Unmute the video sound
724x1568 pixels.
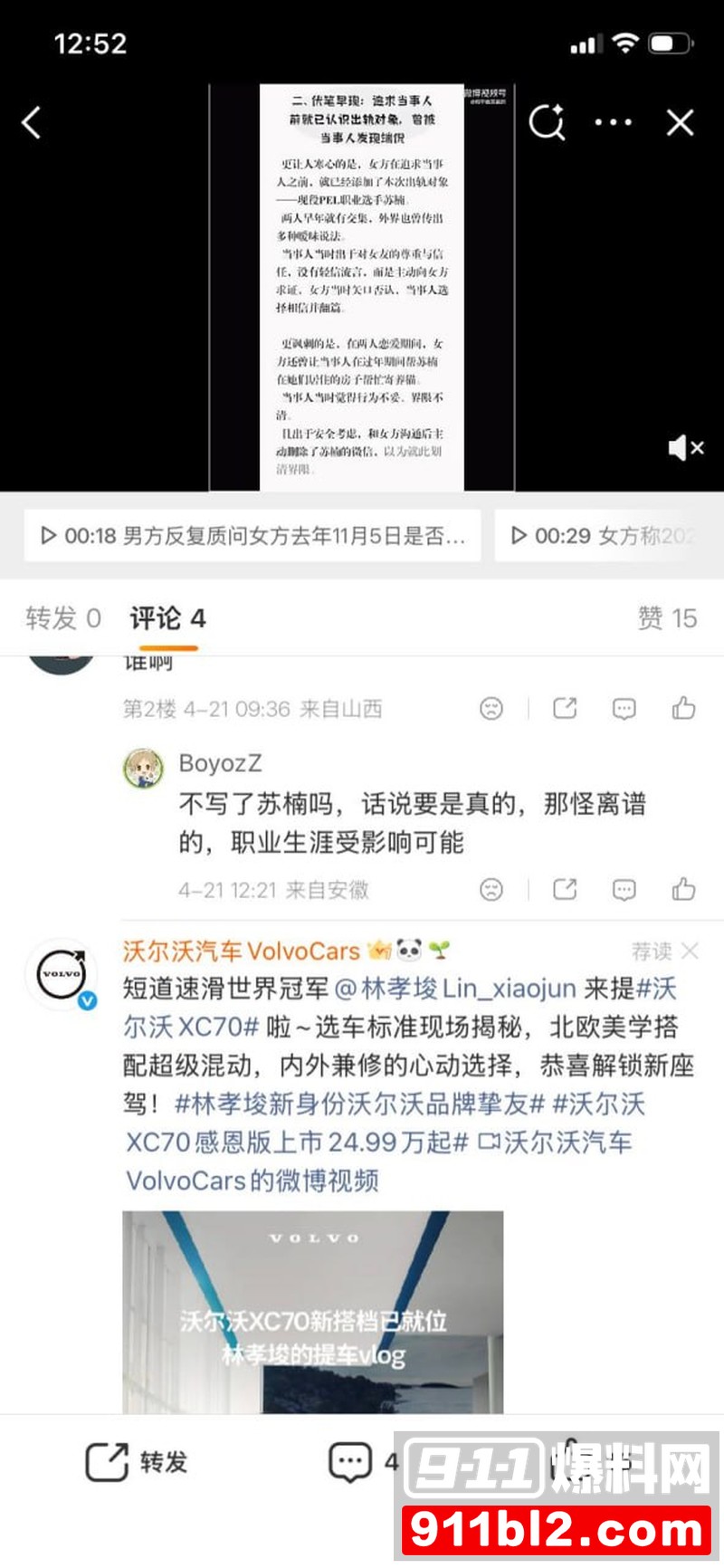coord(685,447)
